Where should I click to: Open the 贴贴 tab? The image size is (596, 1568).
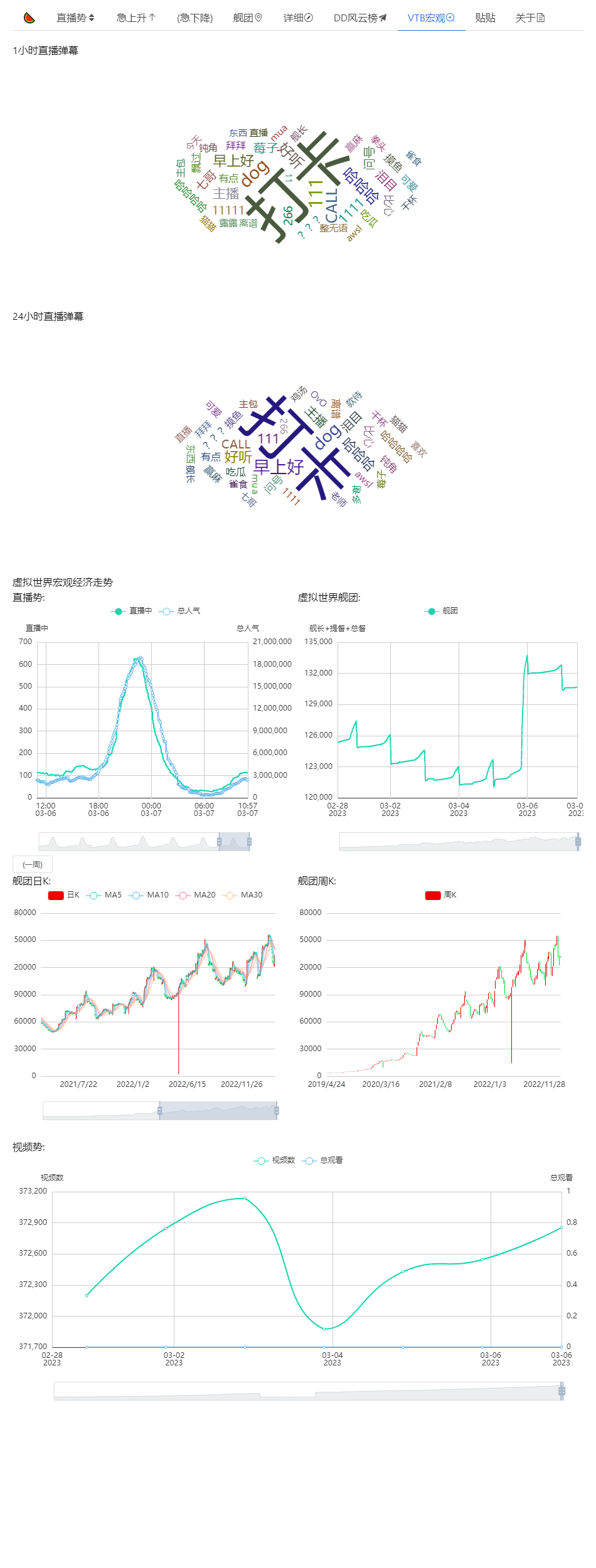pos(485,18)
